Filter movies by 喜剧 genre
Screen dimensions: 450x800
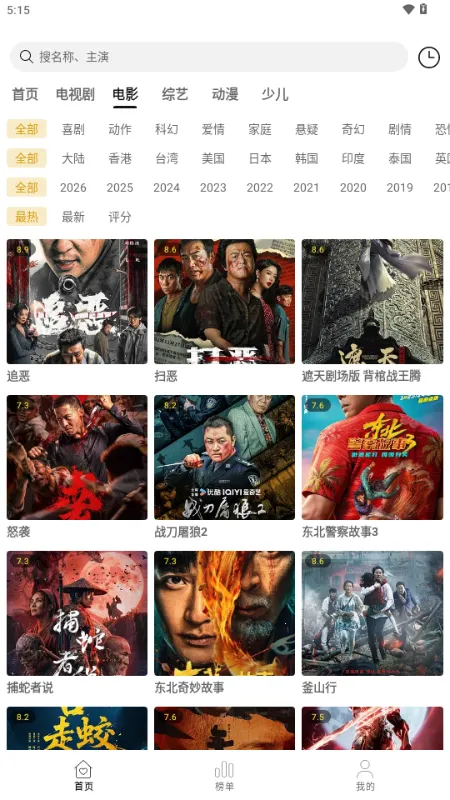(x=73, y=129)
